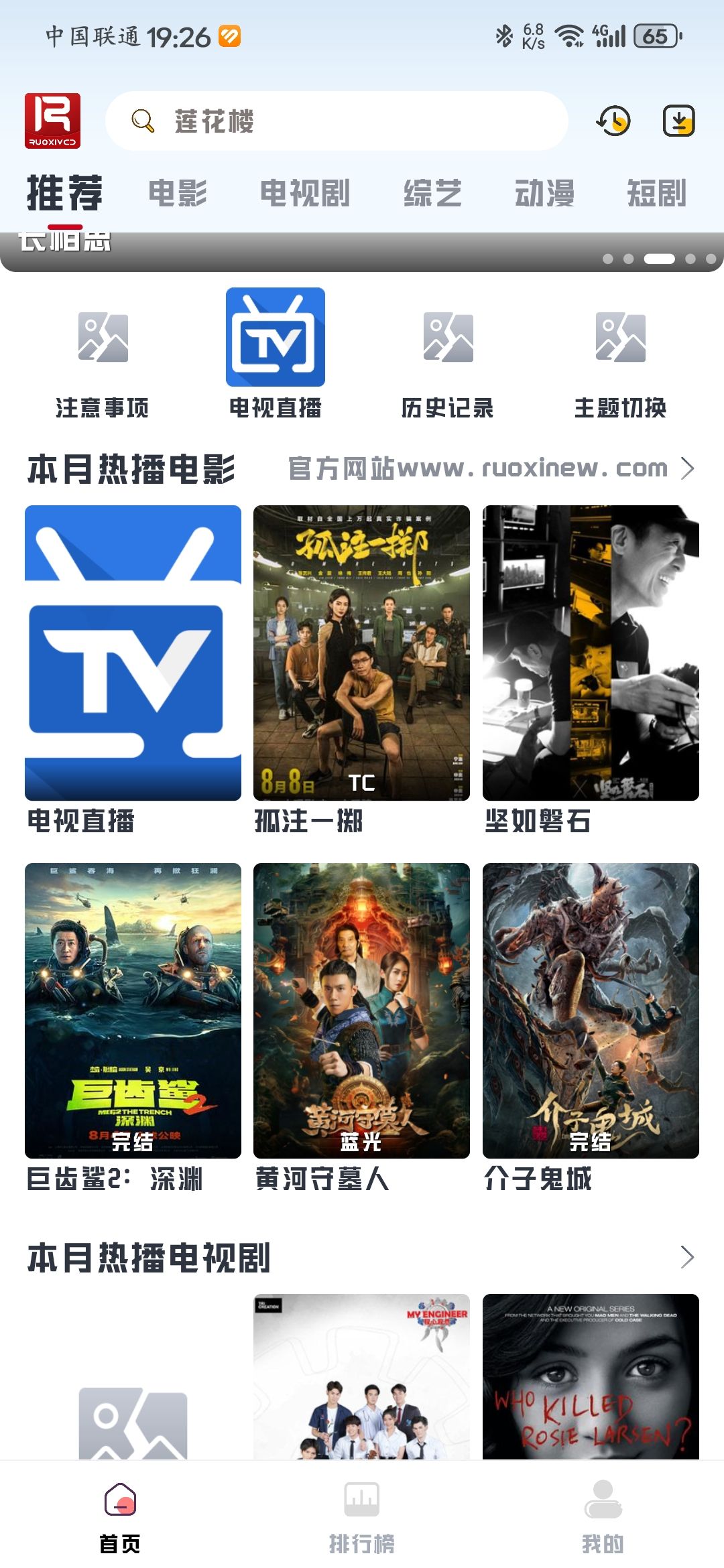This screenshot has height=1568, width=724.
Task: Switch to the 电影 tab
Action: tap(178, 193)
